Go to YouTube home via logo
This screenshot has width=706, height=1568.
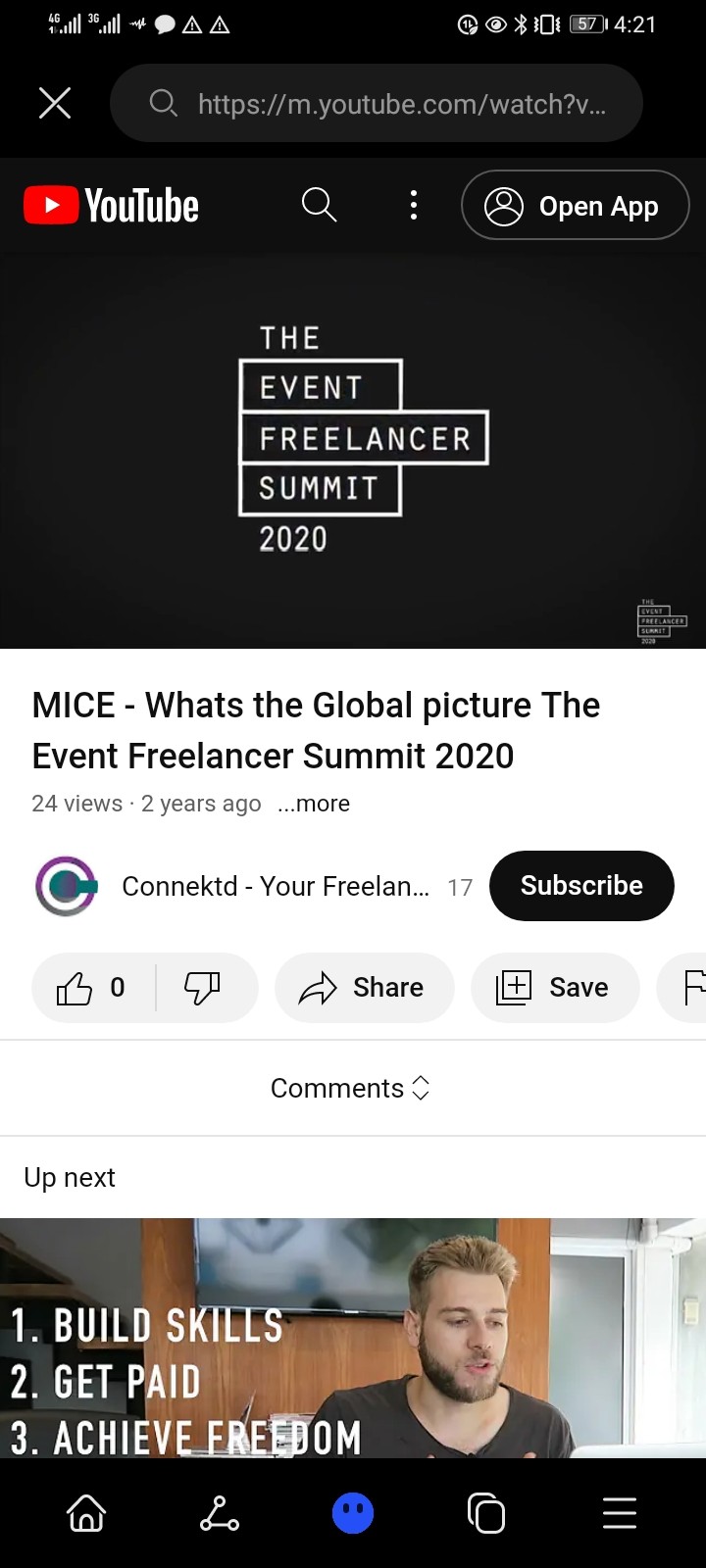point(112,206)
